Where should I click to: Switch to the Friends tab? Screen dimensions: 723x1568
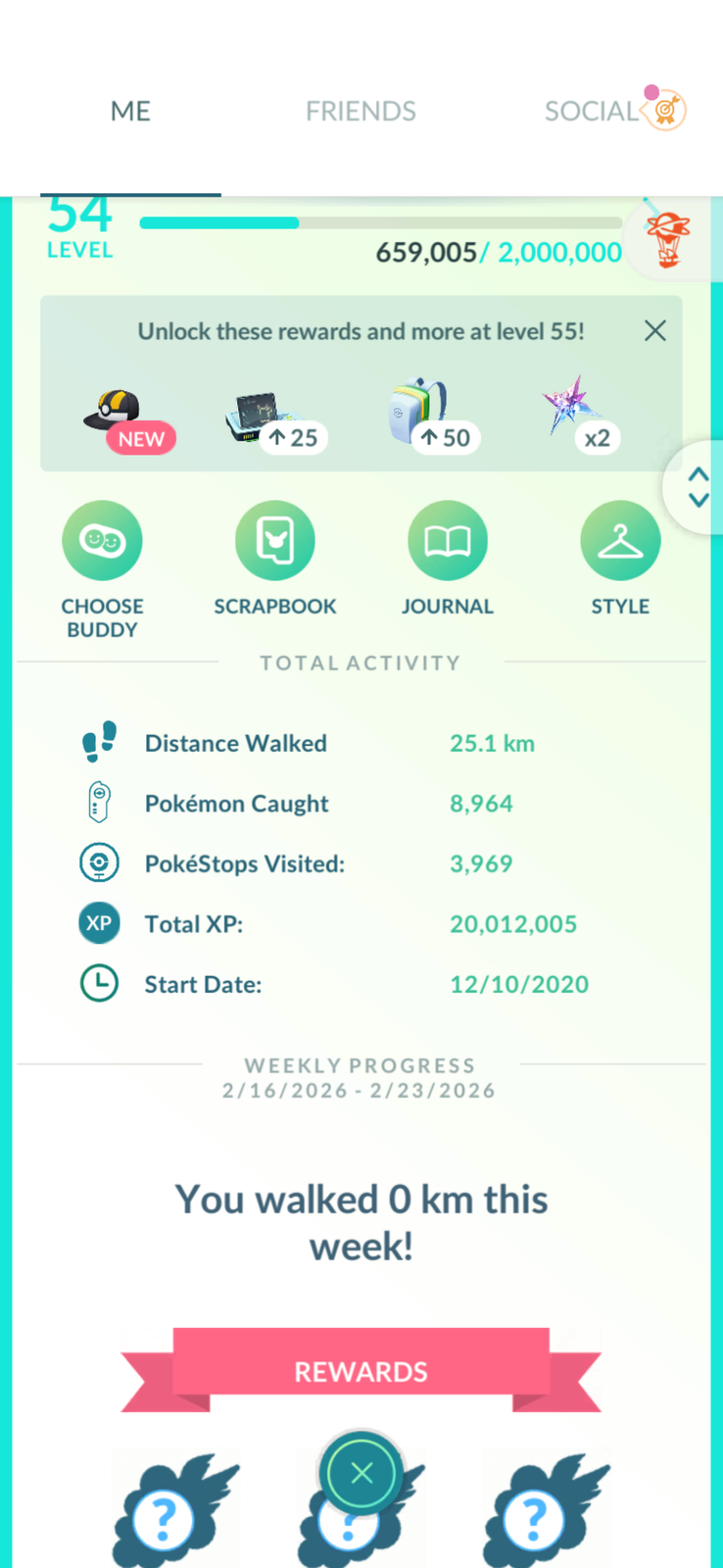point(361,111)
